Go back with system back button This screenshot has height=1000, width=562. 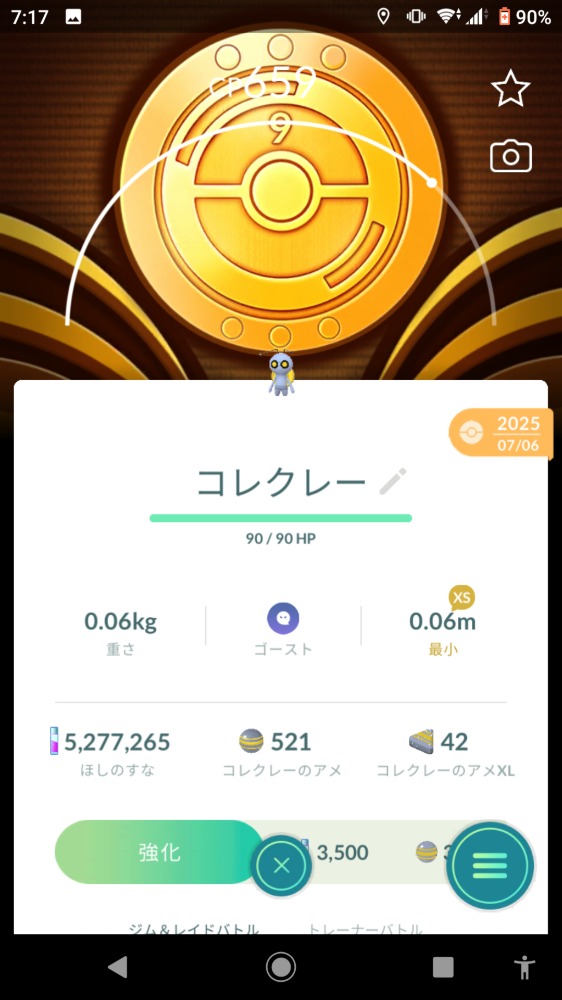117,967
